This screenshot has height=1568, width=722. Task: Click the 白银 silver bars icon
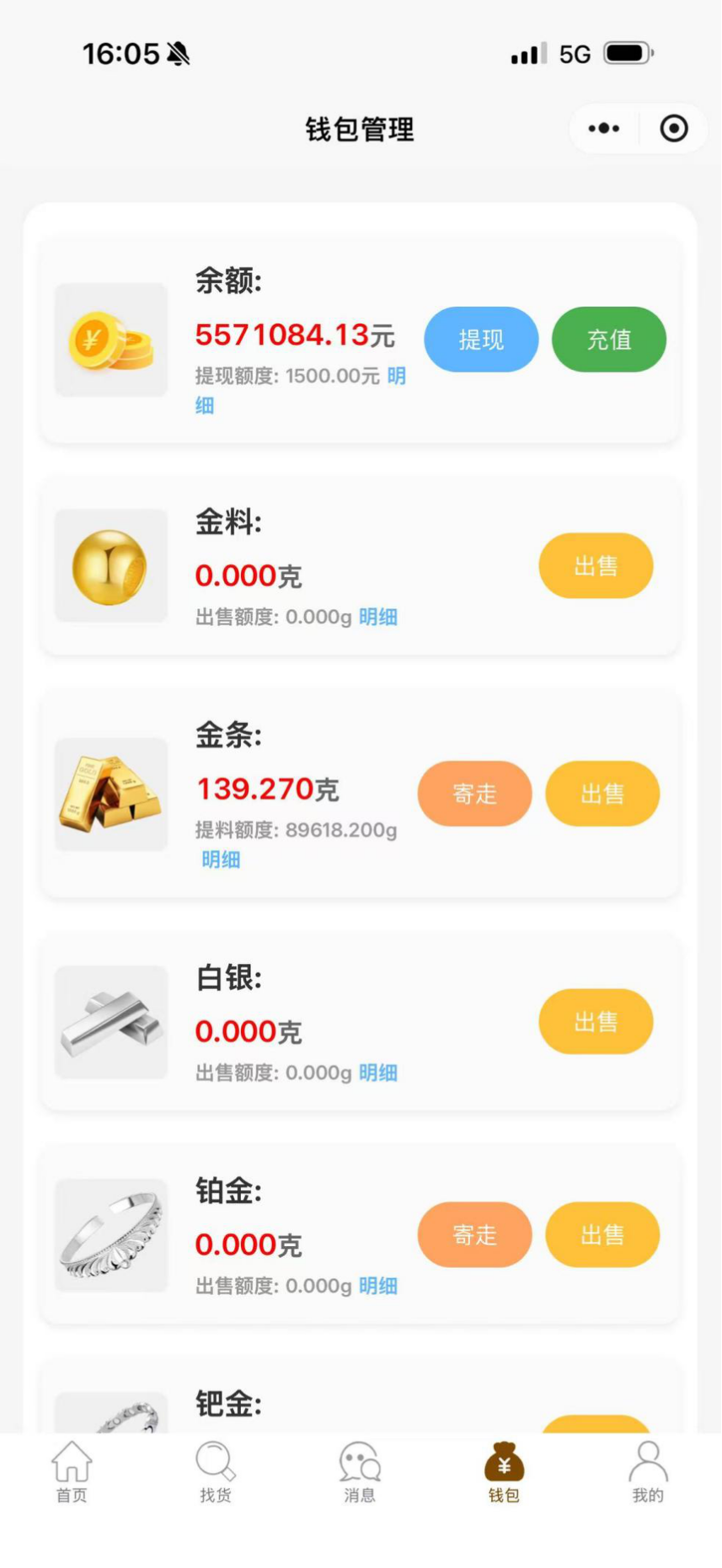tap(110, 1021)
